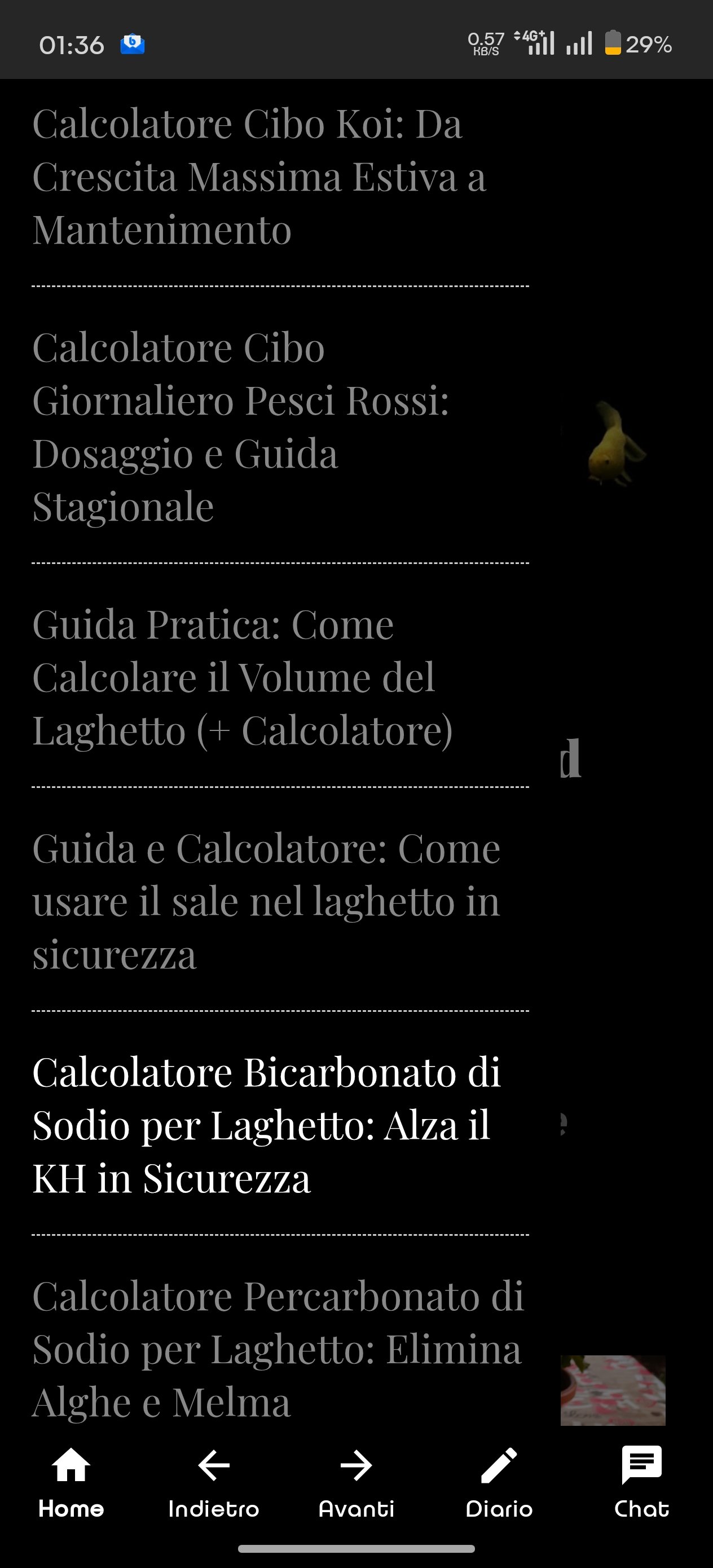Image resolution: width=713 pixels, height=1568 pixels.
Task: Open Calcolatore Cibo Koi article
Action: (260, 177)
